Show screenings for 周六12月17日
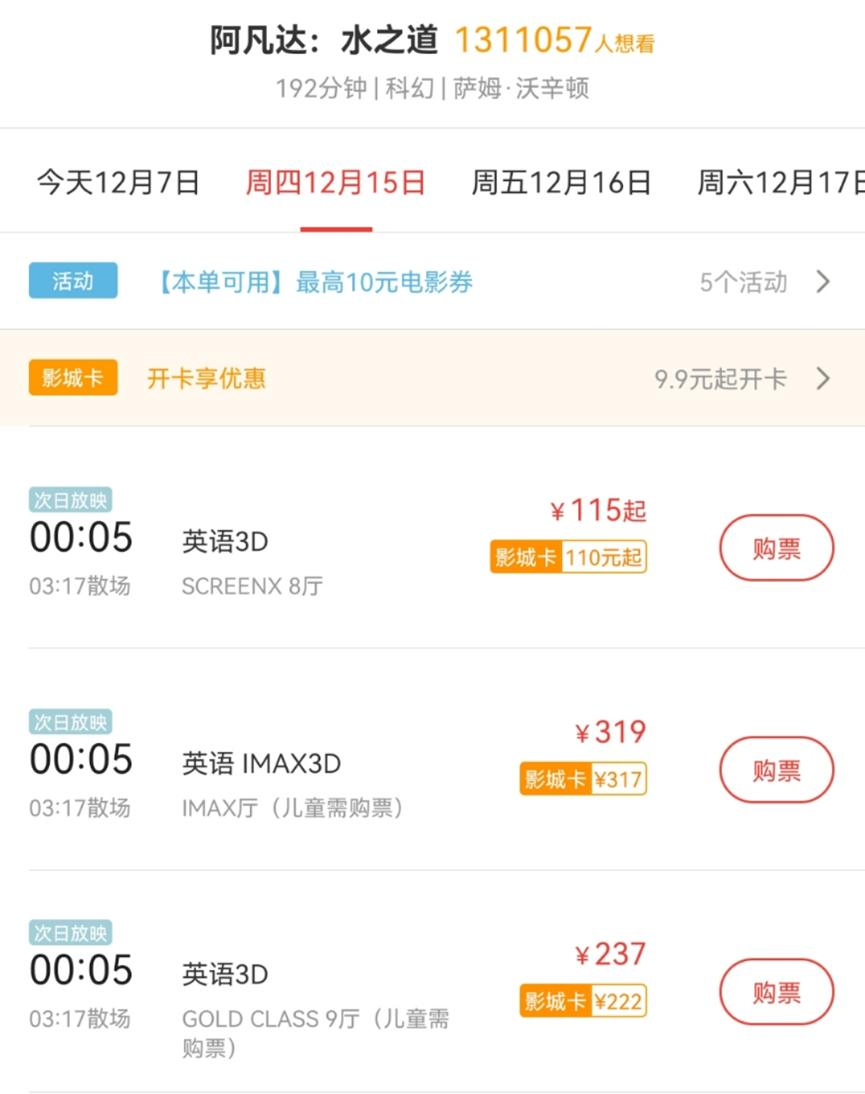This screenshot has width=865, height=1094. (780, 182)
